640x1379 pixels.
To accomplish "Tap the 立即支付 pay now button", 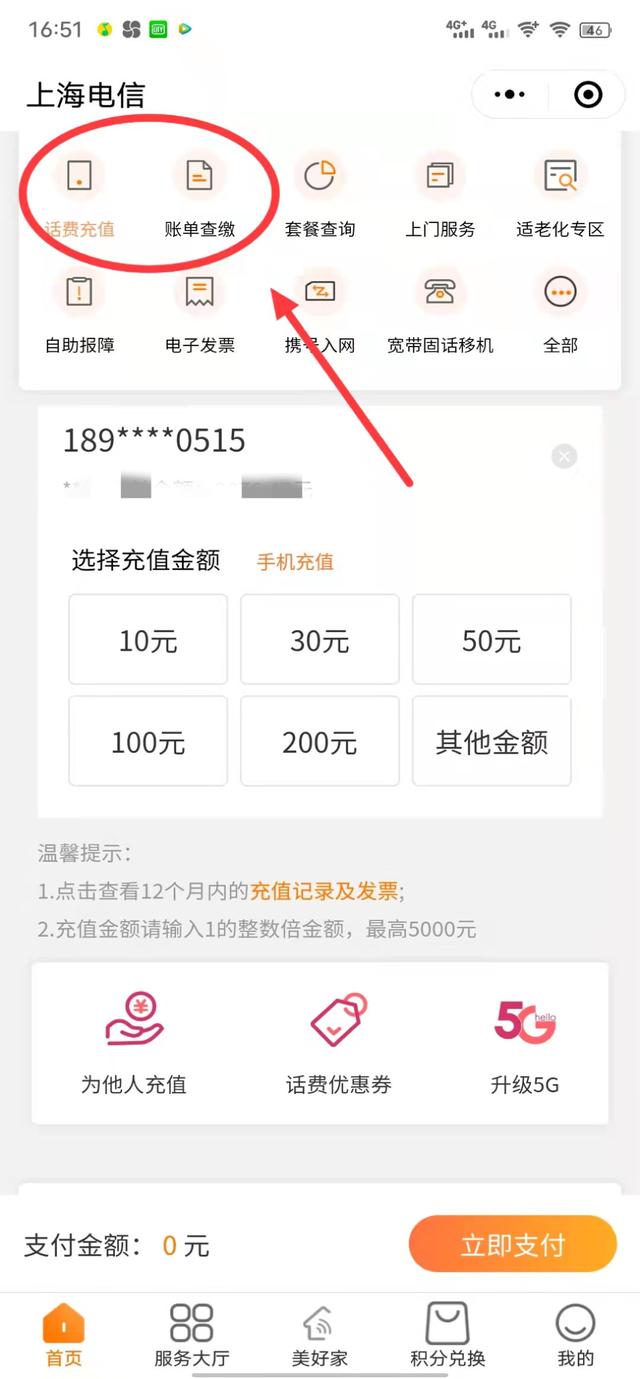I will click(513, 1244).
